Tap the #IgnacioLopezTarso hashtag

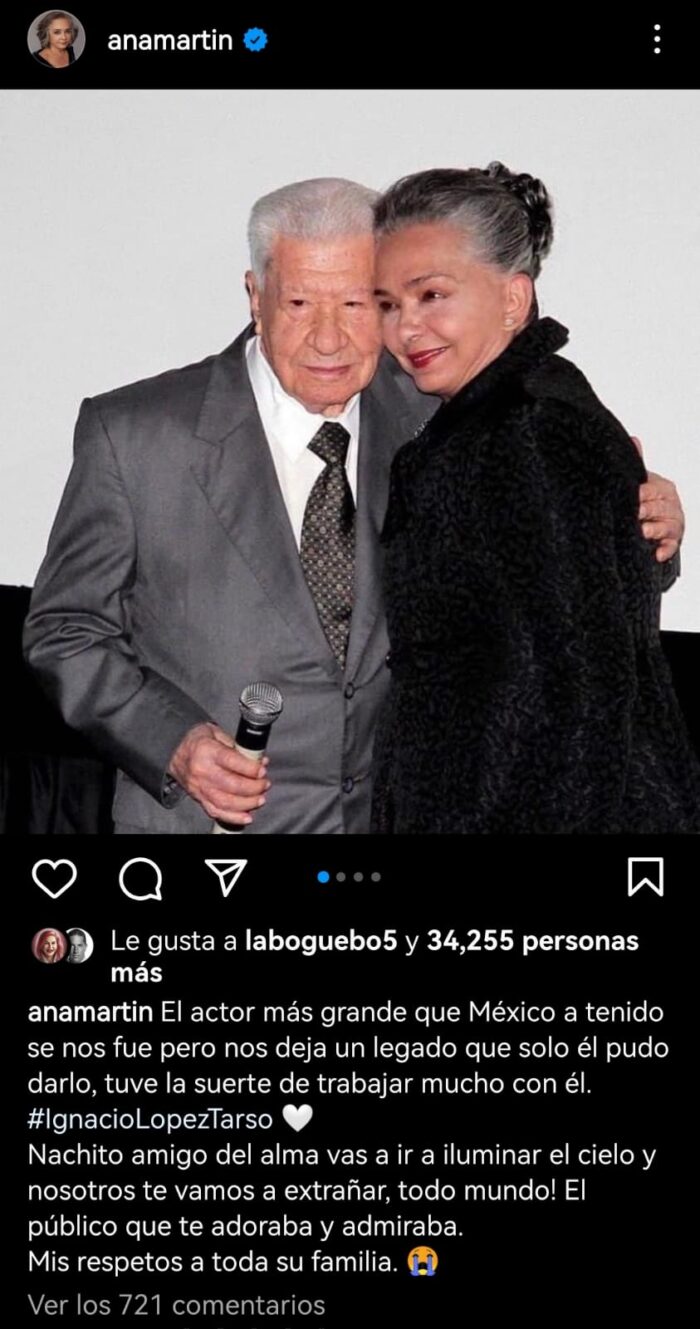[150, 1118]
